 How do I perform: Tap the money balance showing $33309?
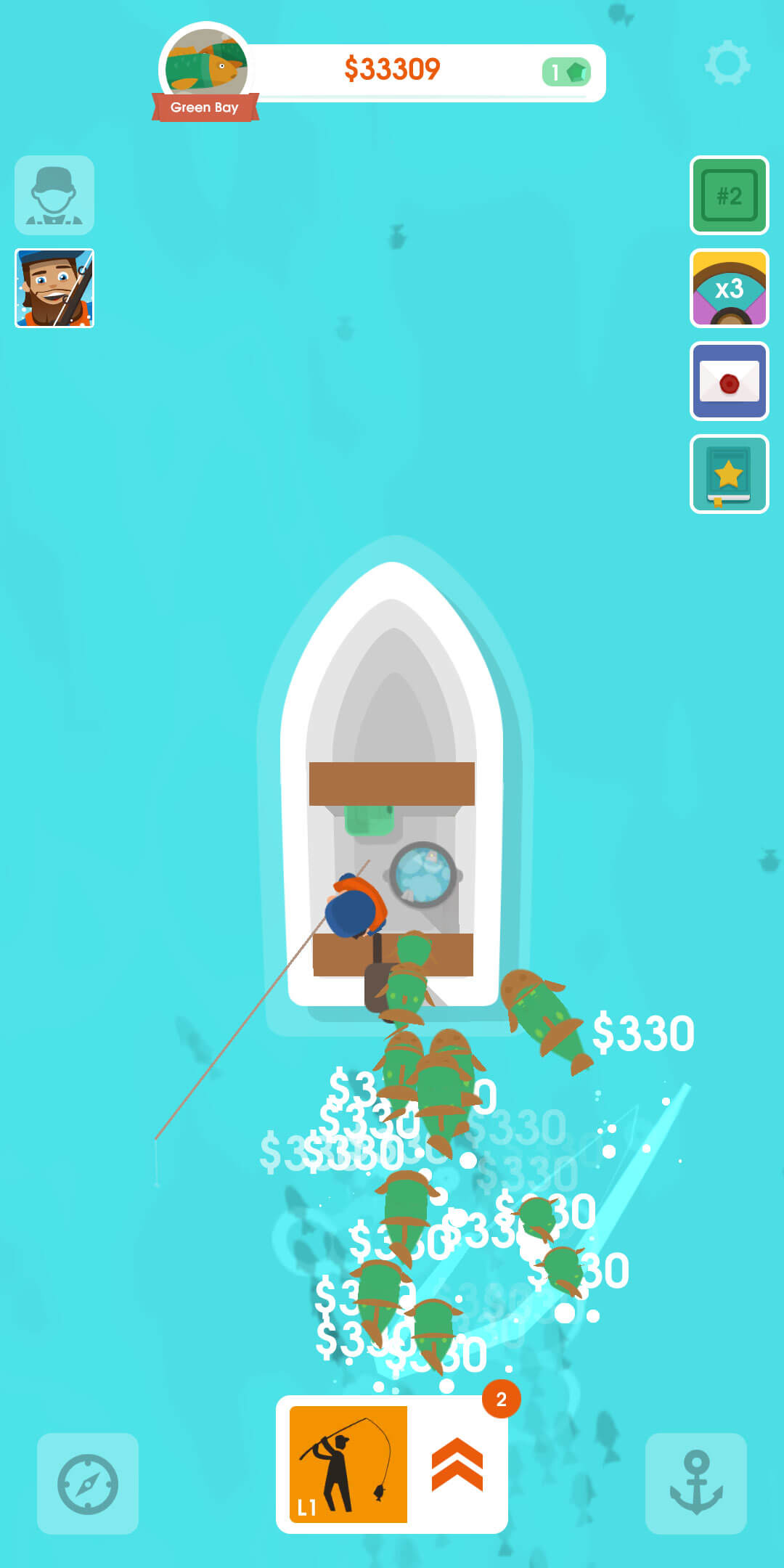(x=393, y=68)
